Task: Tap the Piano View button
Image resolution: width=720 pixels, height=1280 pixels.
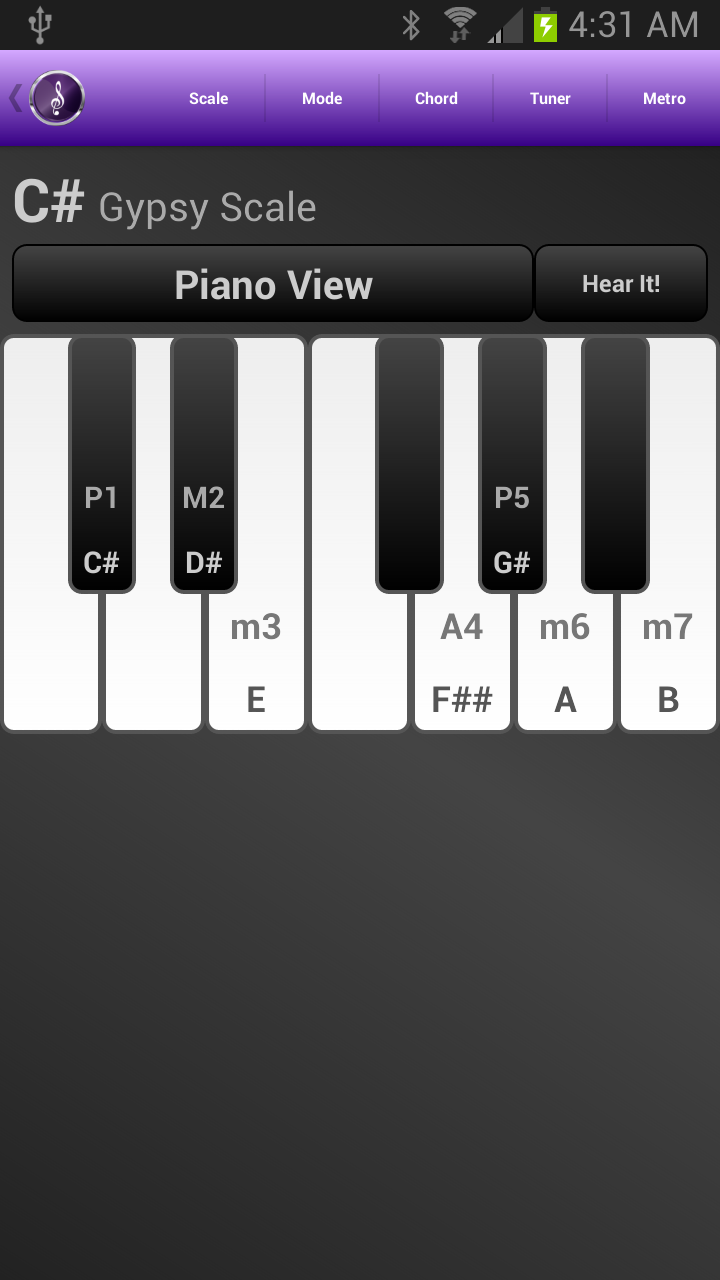Action: click(273, 285)
